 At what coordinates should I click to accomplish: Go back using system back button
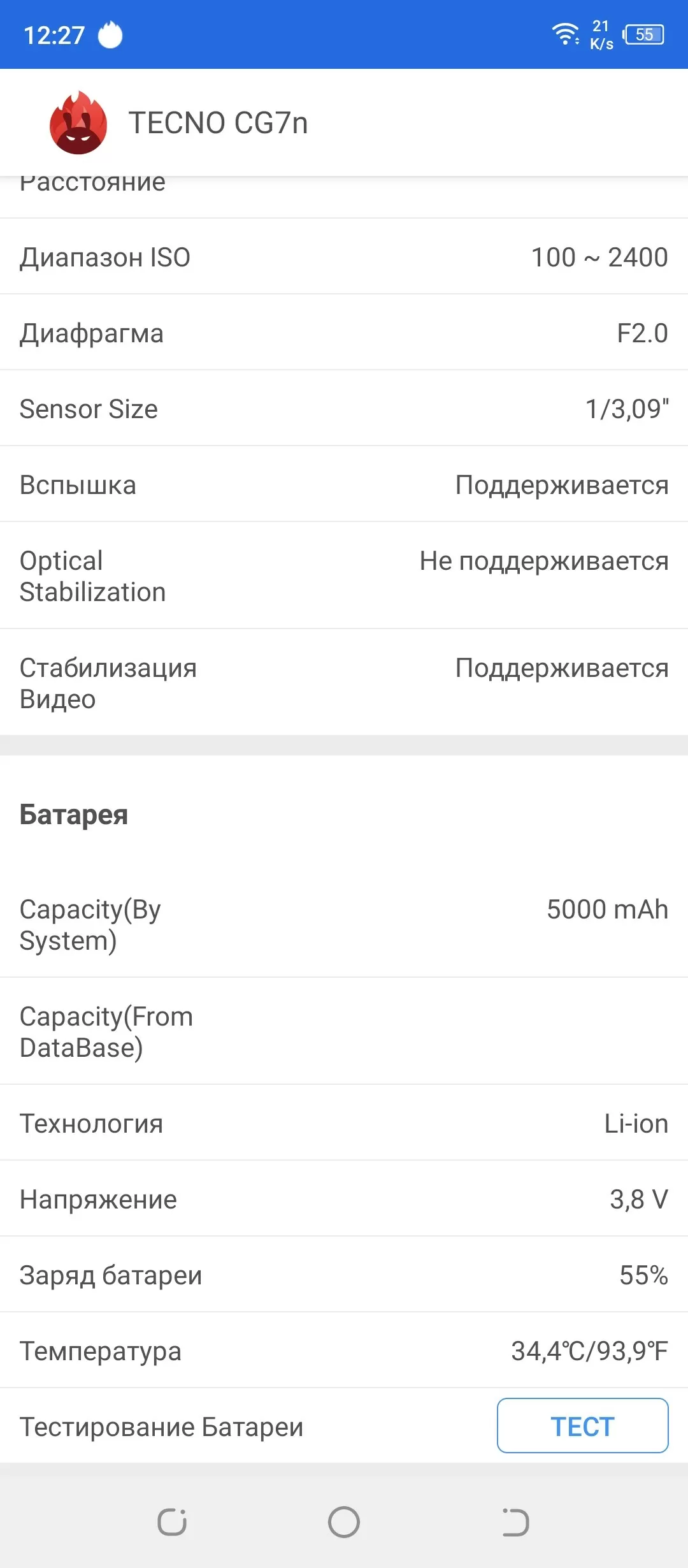(x=515, y=1522)
